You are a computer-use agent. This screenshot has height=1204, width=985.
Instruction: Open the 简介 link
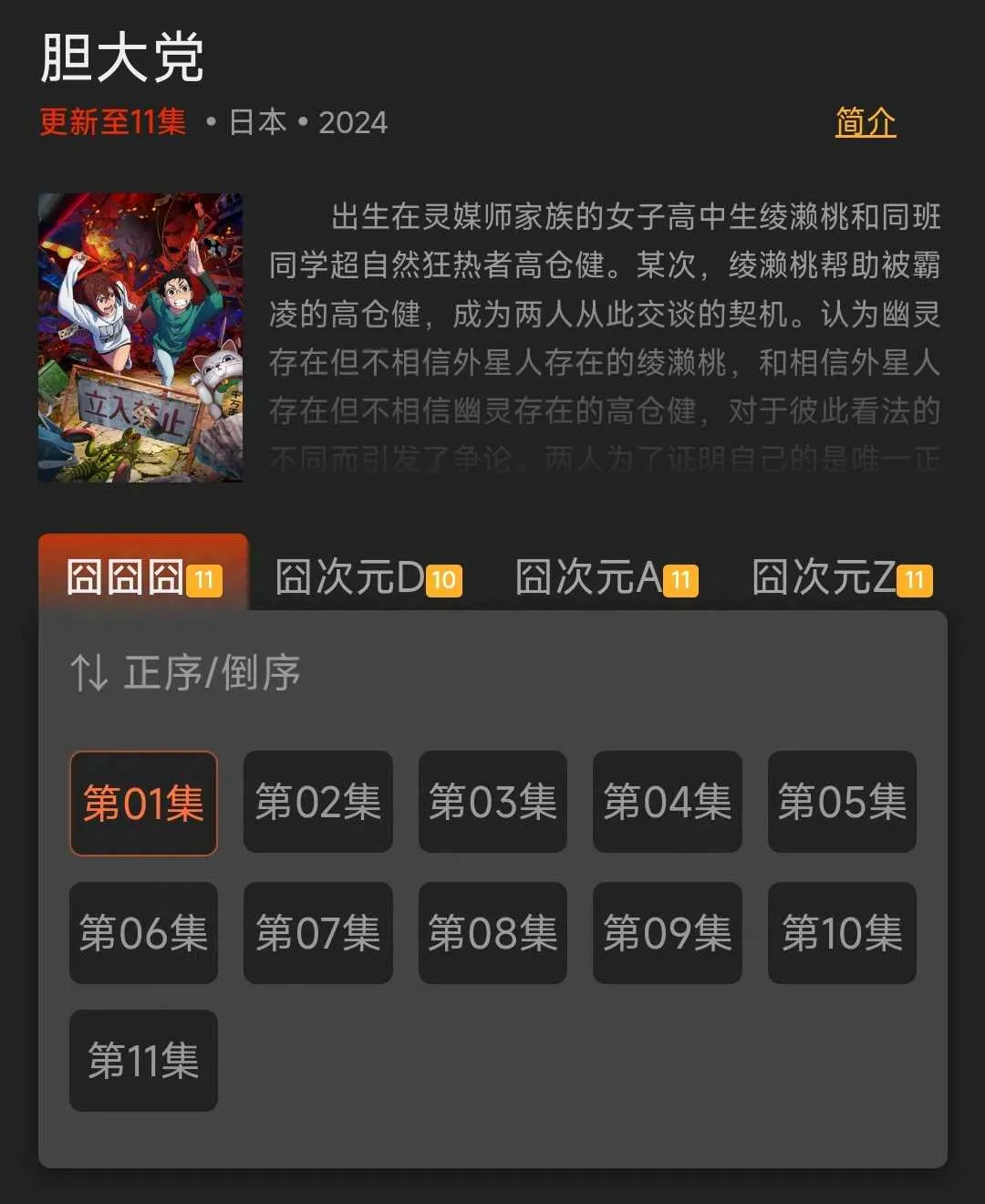[x=865, y=121]
